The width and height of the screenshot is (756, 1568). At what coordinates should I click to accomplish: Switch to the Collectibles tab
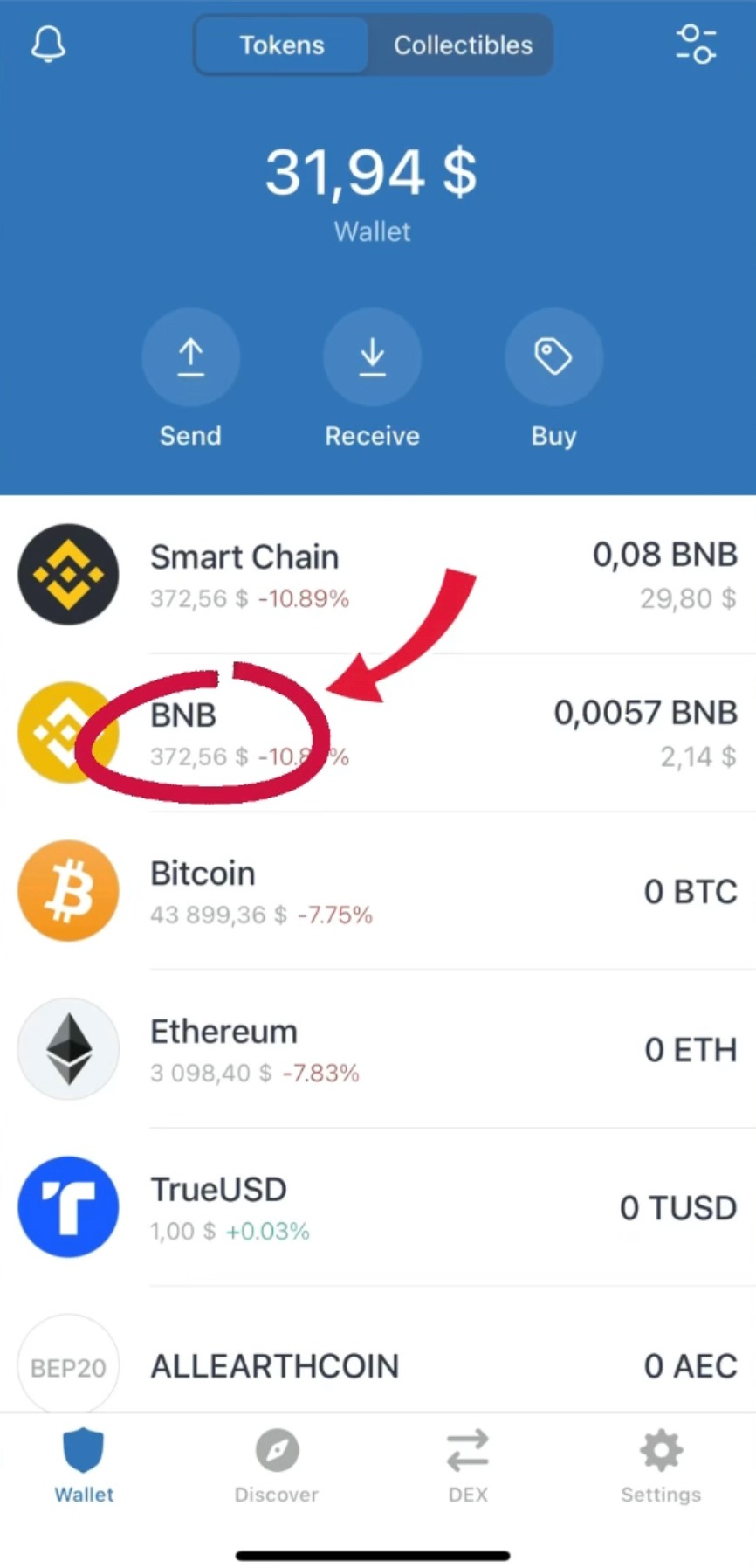pyautogui.click(x=463, y=45)
